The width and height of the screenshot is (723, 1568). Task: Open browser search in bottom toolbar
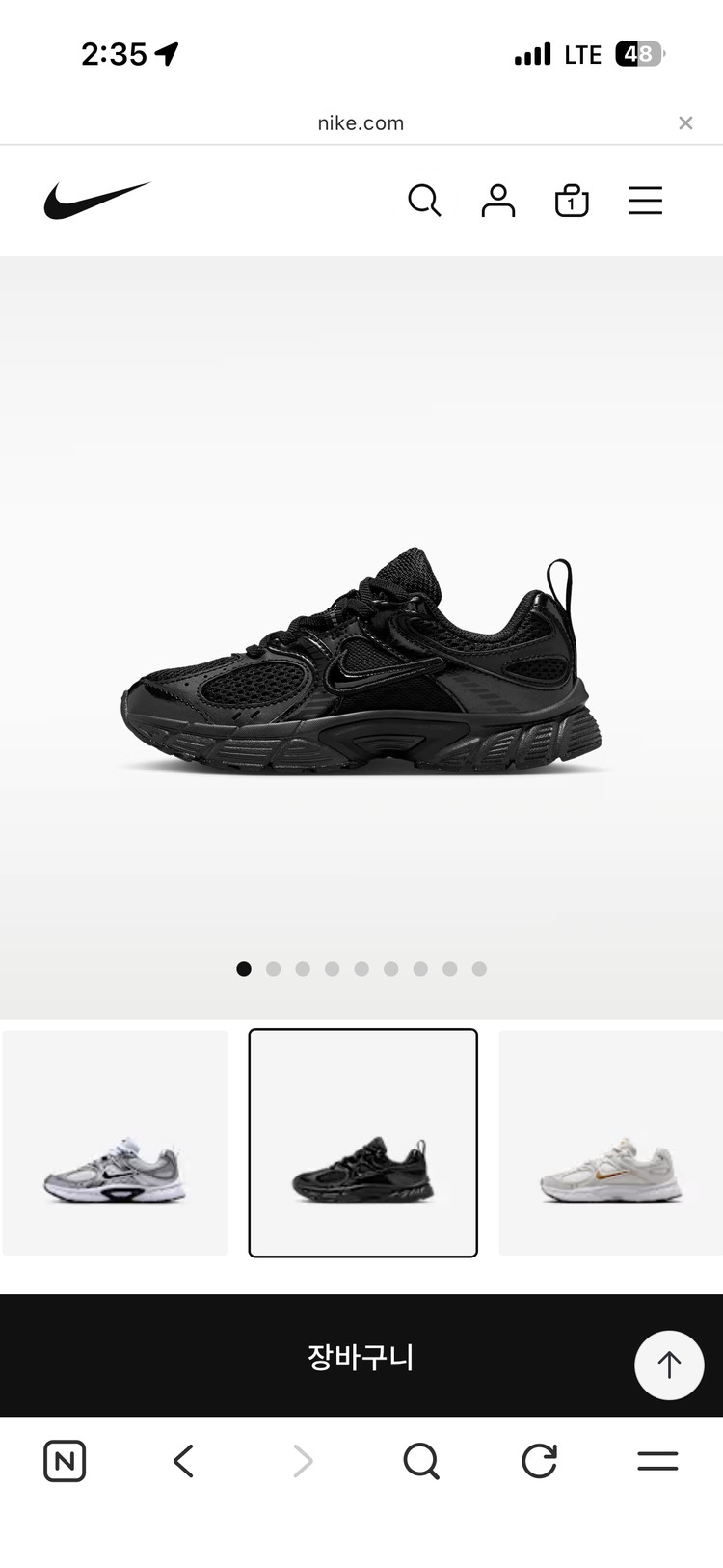pyautogui.click(x=421, y=1461)
